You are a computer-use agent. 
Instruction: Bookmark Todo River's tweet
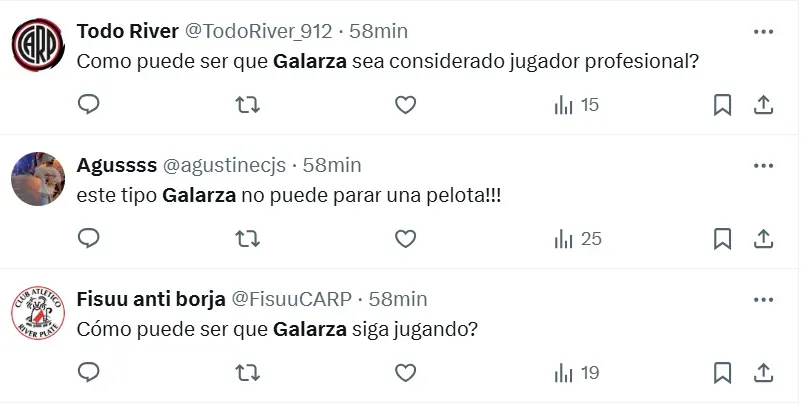coord(722,104)
